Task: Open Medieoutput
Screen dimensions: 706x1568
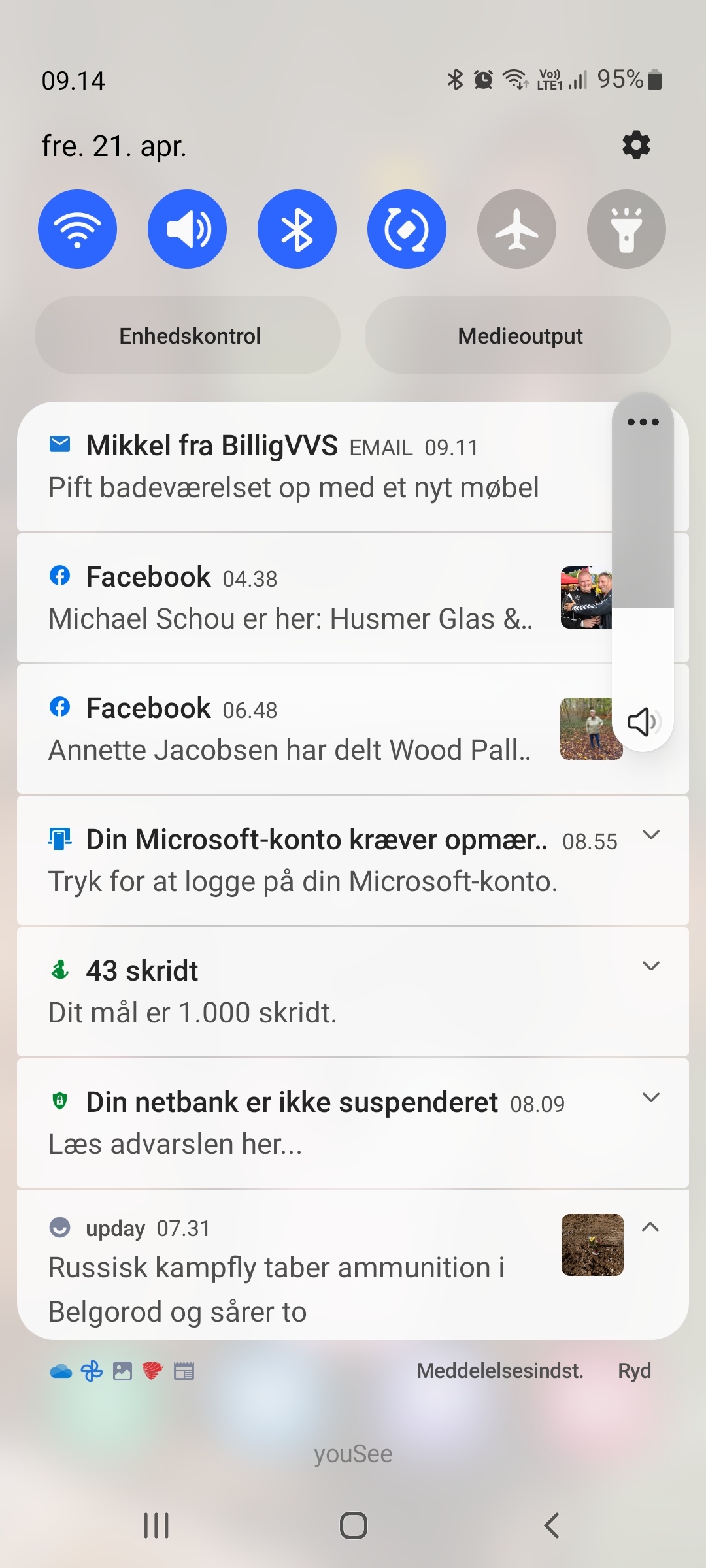Action: point(518,336)
